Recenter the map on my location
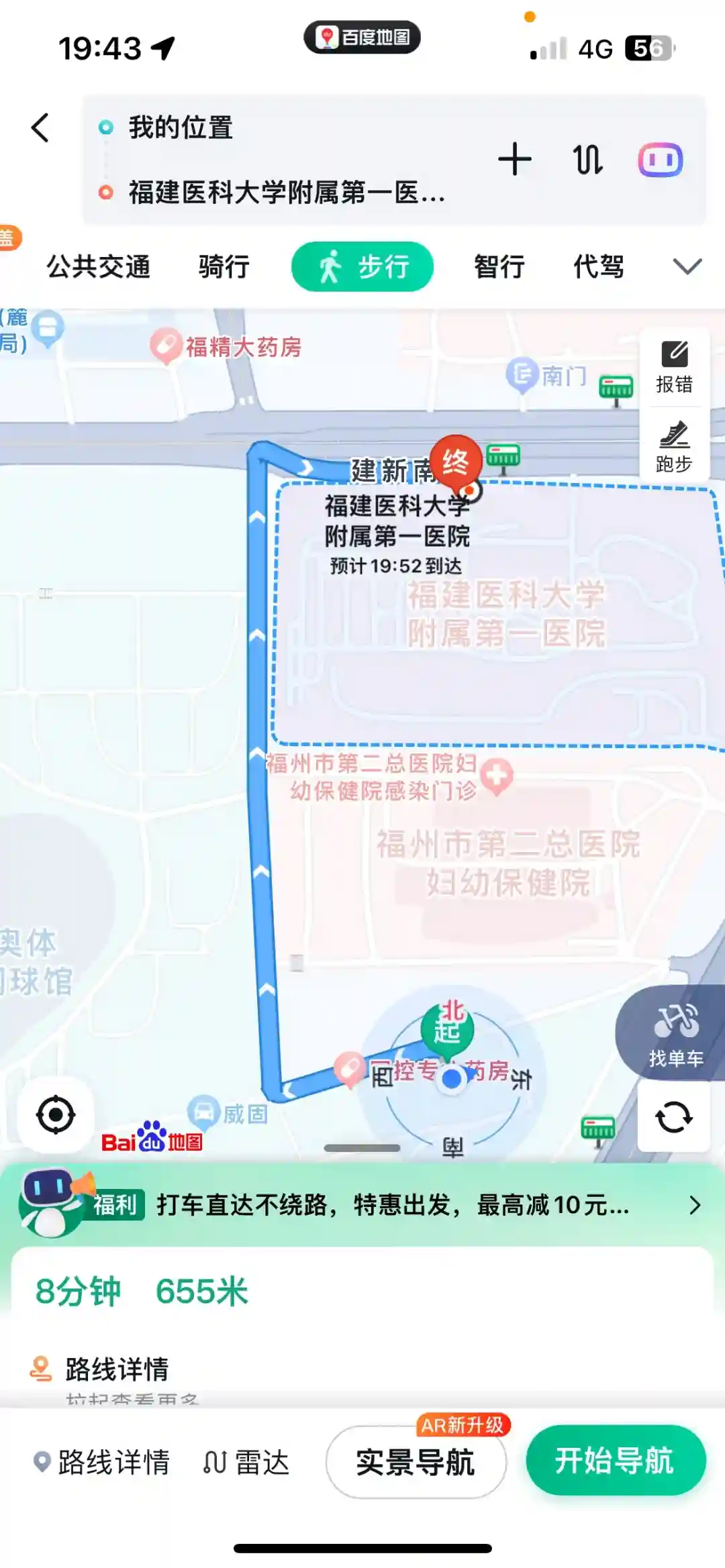This screenshot has height=1568, width=725. pos(56,1115)
